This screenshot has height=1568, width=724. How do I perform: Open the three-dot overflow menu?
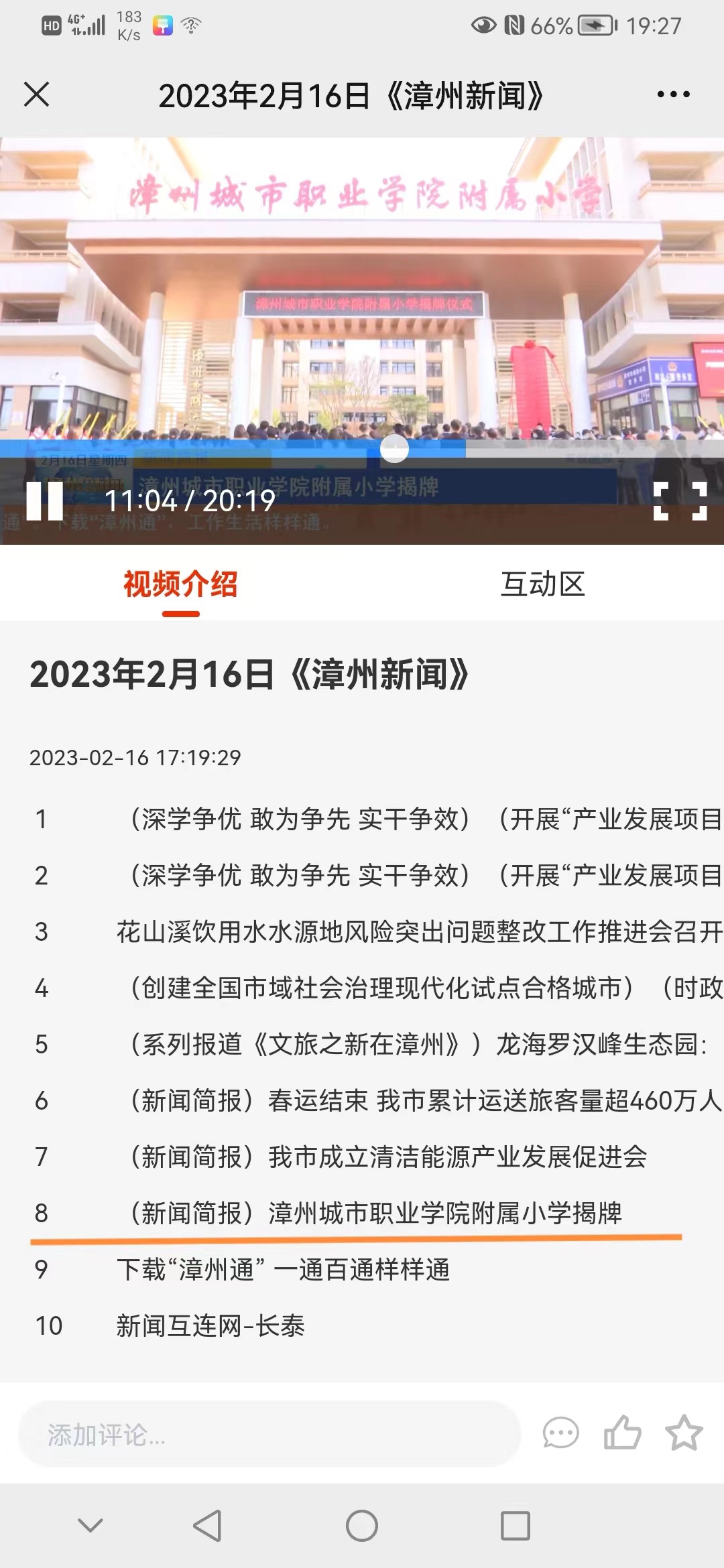(x=673, y=94)
